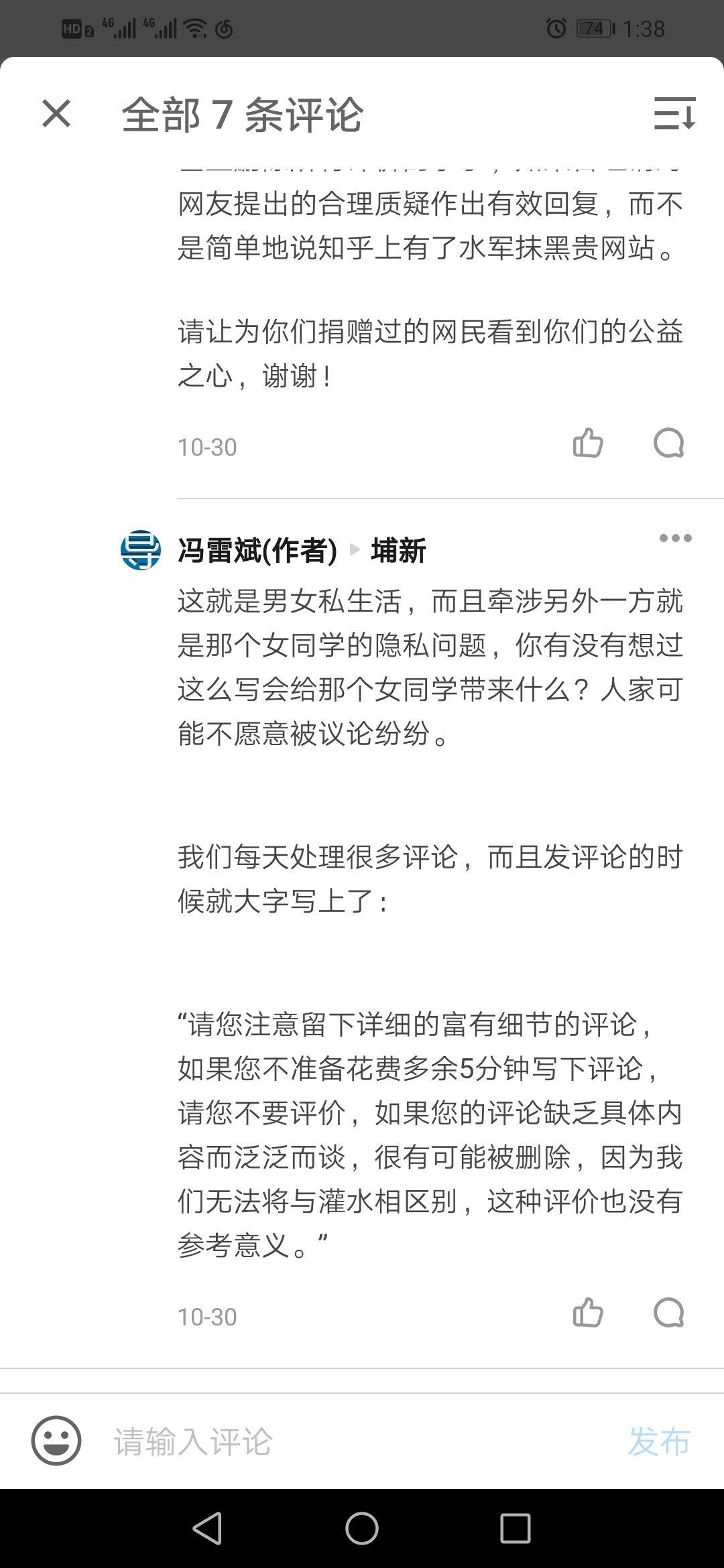Open 埔新's user profile

pos(398,550)
